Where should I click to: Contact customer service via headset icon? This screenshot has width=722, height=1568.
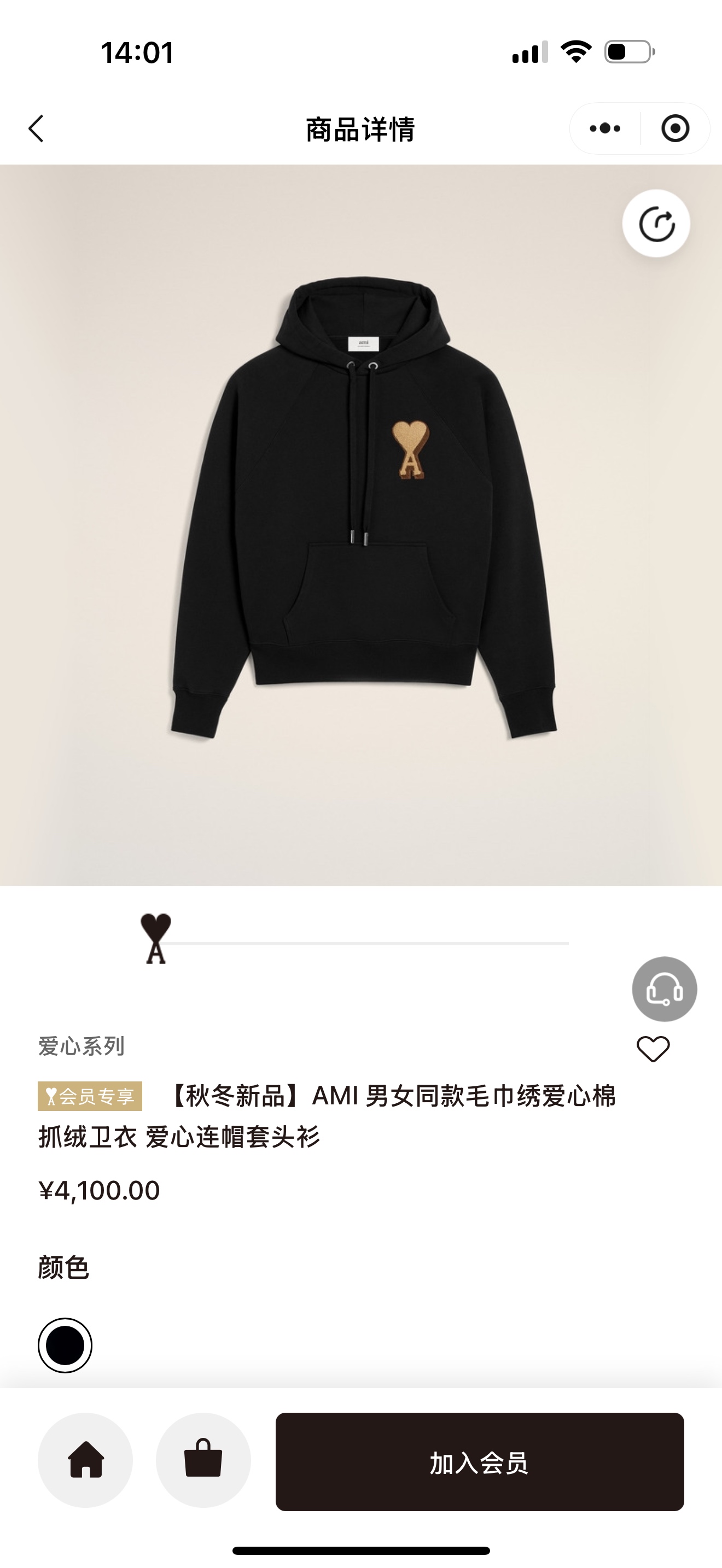664,989
